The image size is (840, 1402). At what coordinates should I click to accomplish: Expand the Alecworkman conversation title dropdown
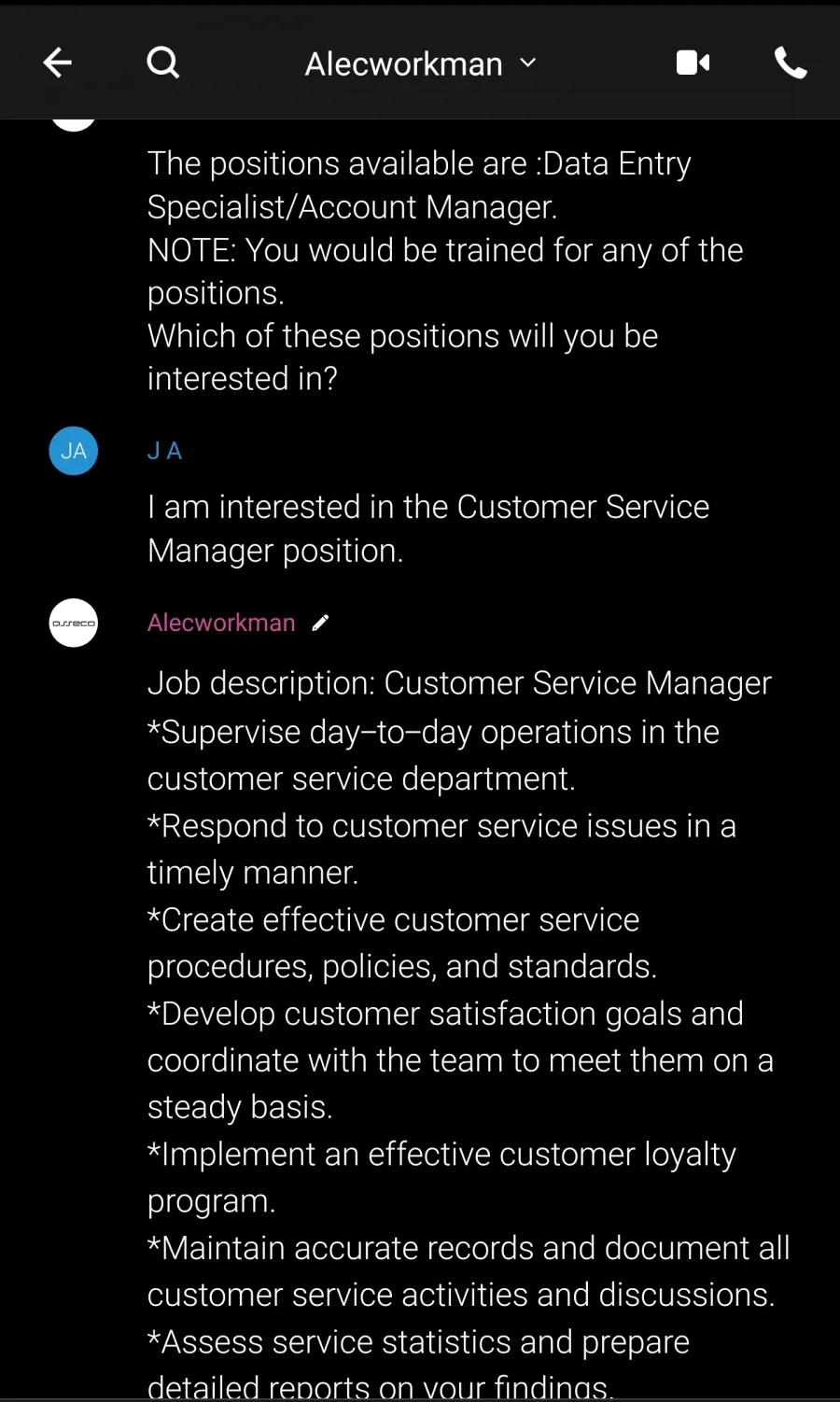420,63
